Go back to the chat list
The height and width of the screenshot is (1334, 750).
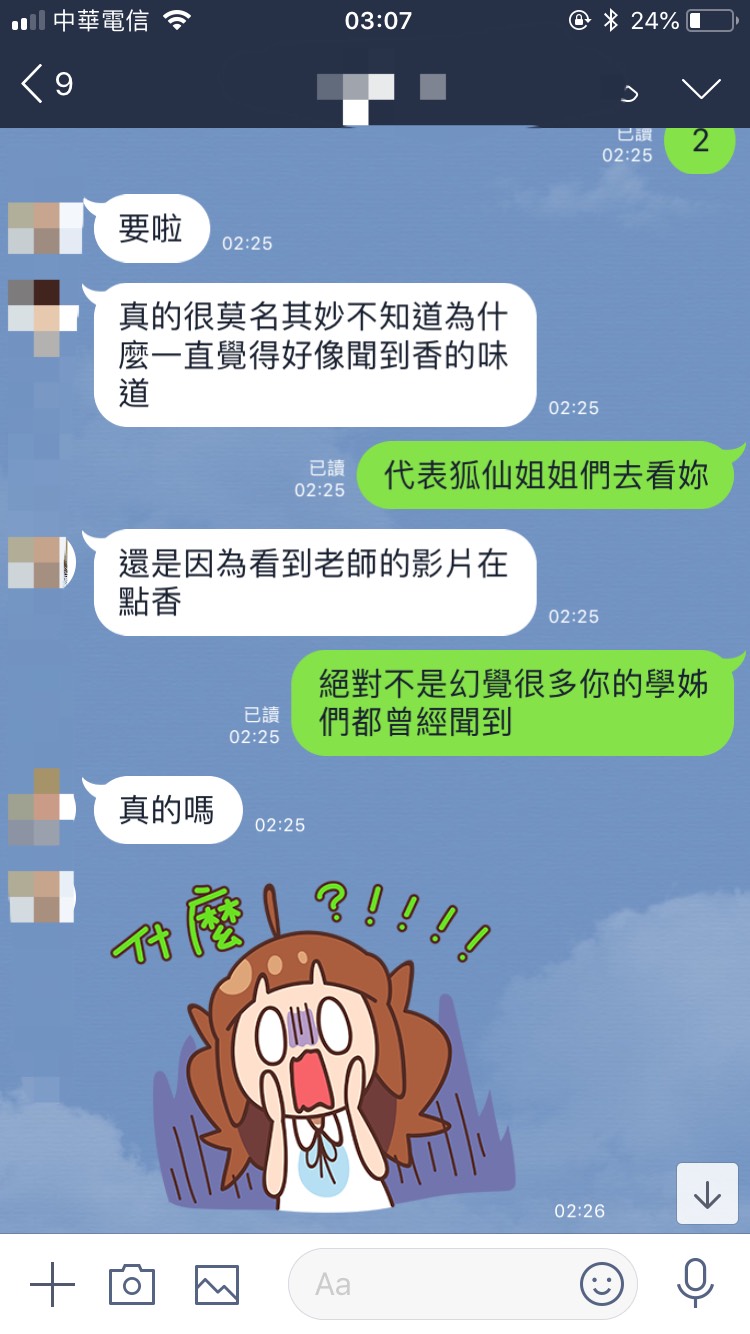pos(46,85)
